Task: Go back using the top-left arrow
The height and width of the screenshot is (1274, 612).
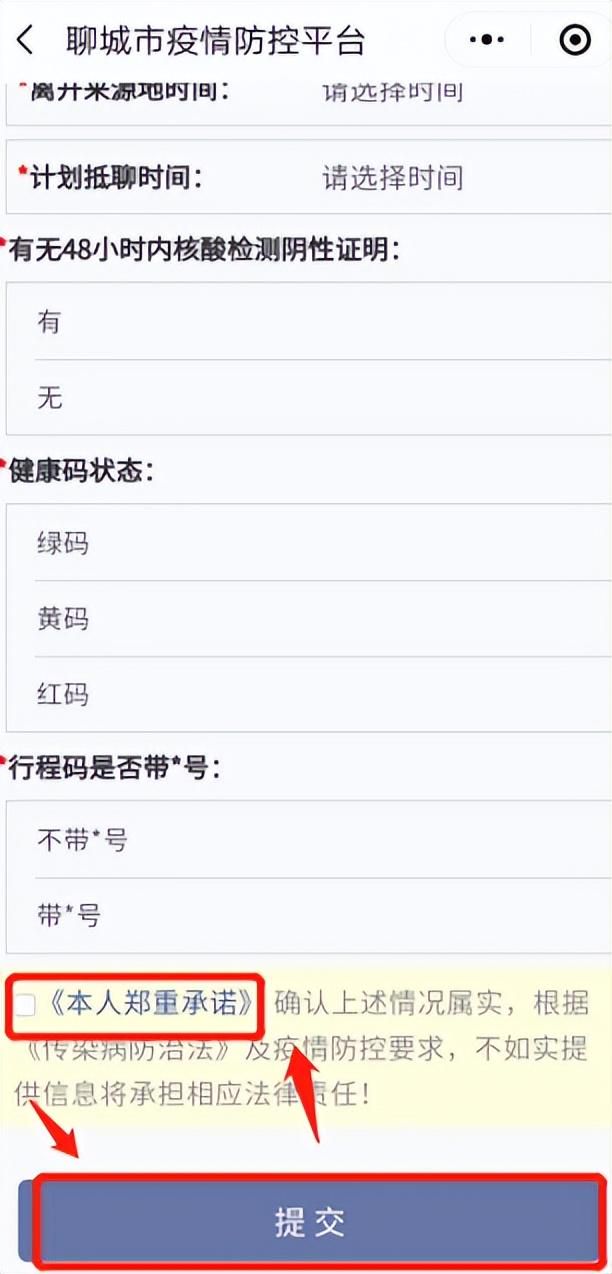Action: 26,40
